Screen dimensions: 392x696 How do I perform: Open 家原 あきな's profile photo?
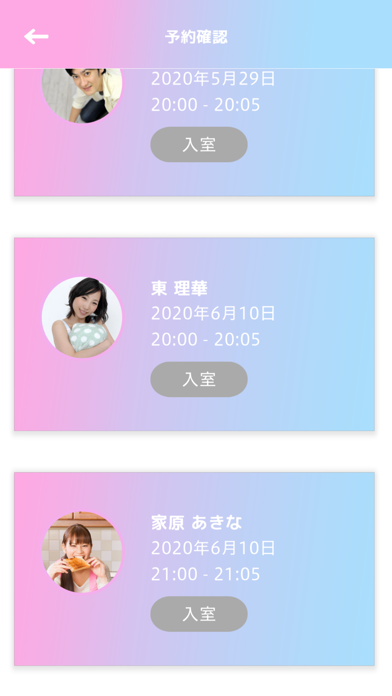[82, 552]
